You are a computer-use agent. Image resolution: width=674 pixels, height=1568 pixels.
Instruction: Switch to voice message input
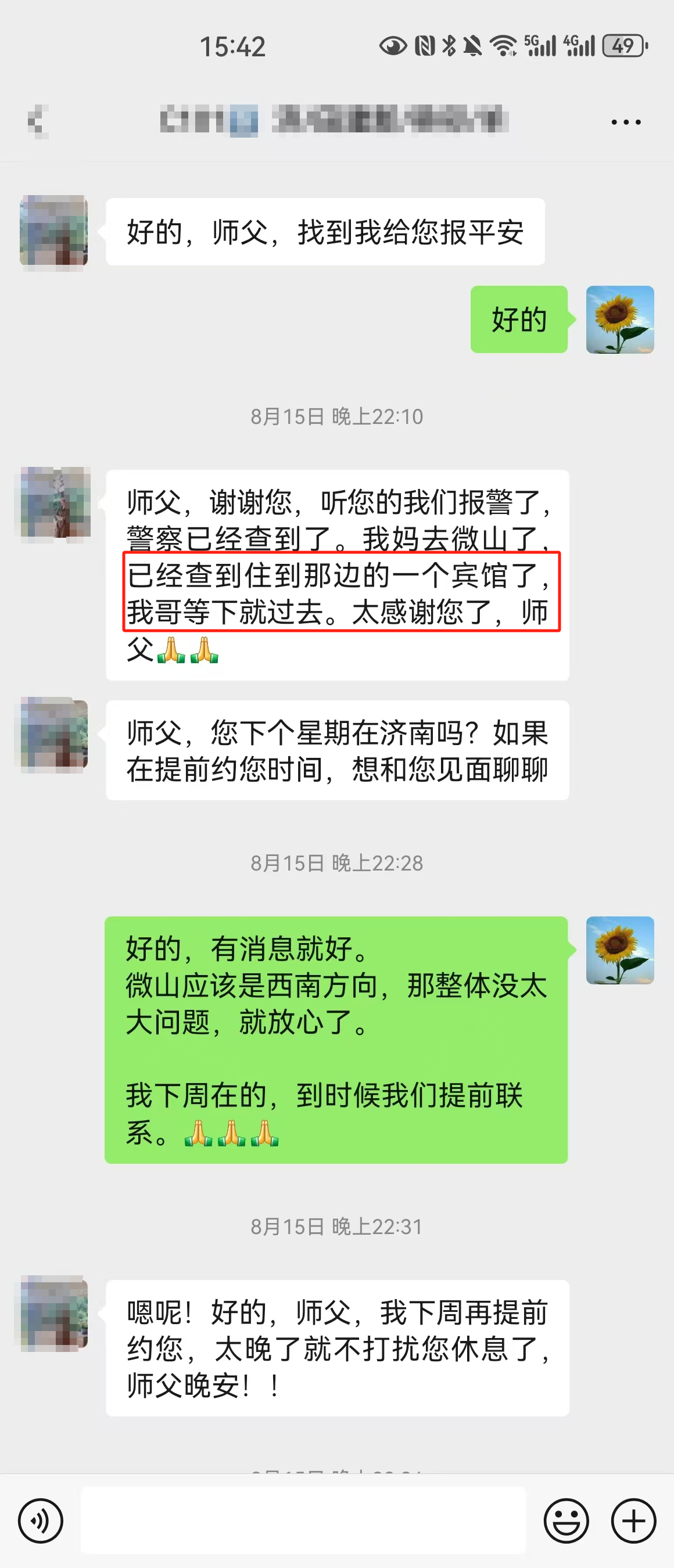click(40, 1520)
